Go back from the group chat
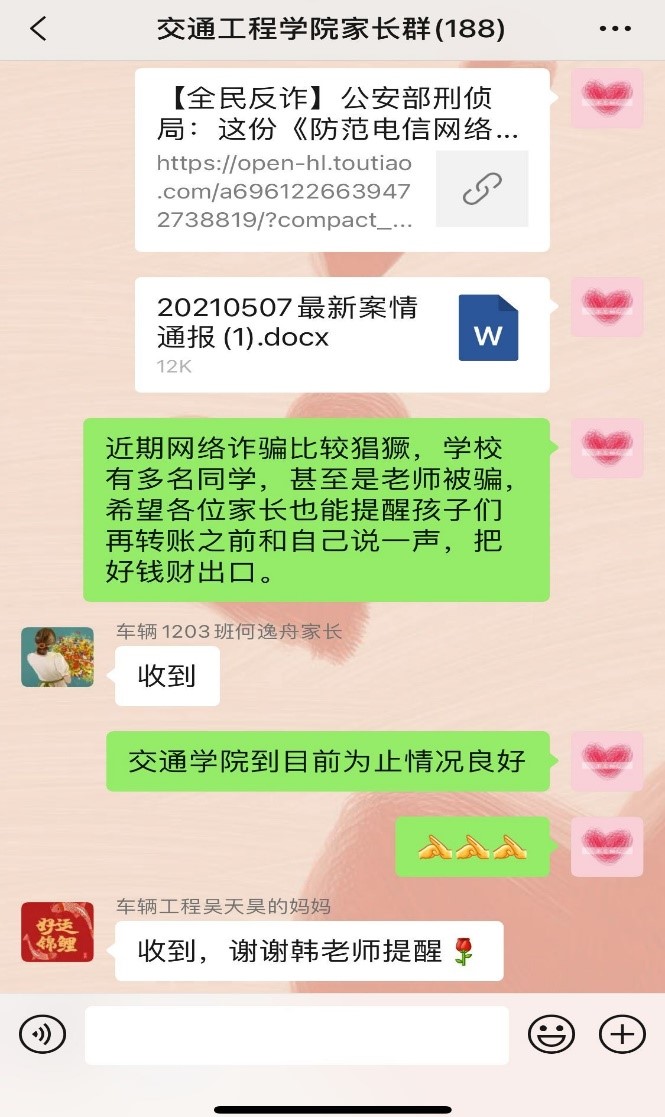The image size is (665, 1117). coord(38,29)
